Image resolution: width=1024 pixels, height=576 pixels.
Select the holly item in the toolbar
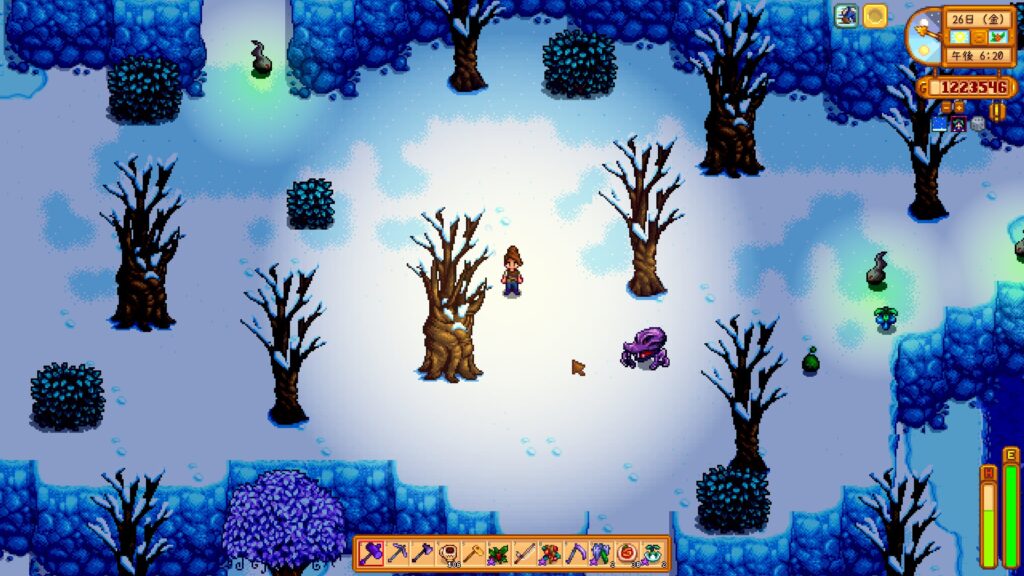click(x=499, y=553)
